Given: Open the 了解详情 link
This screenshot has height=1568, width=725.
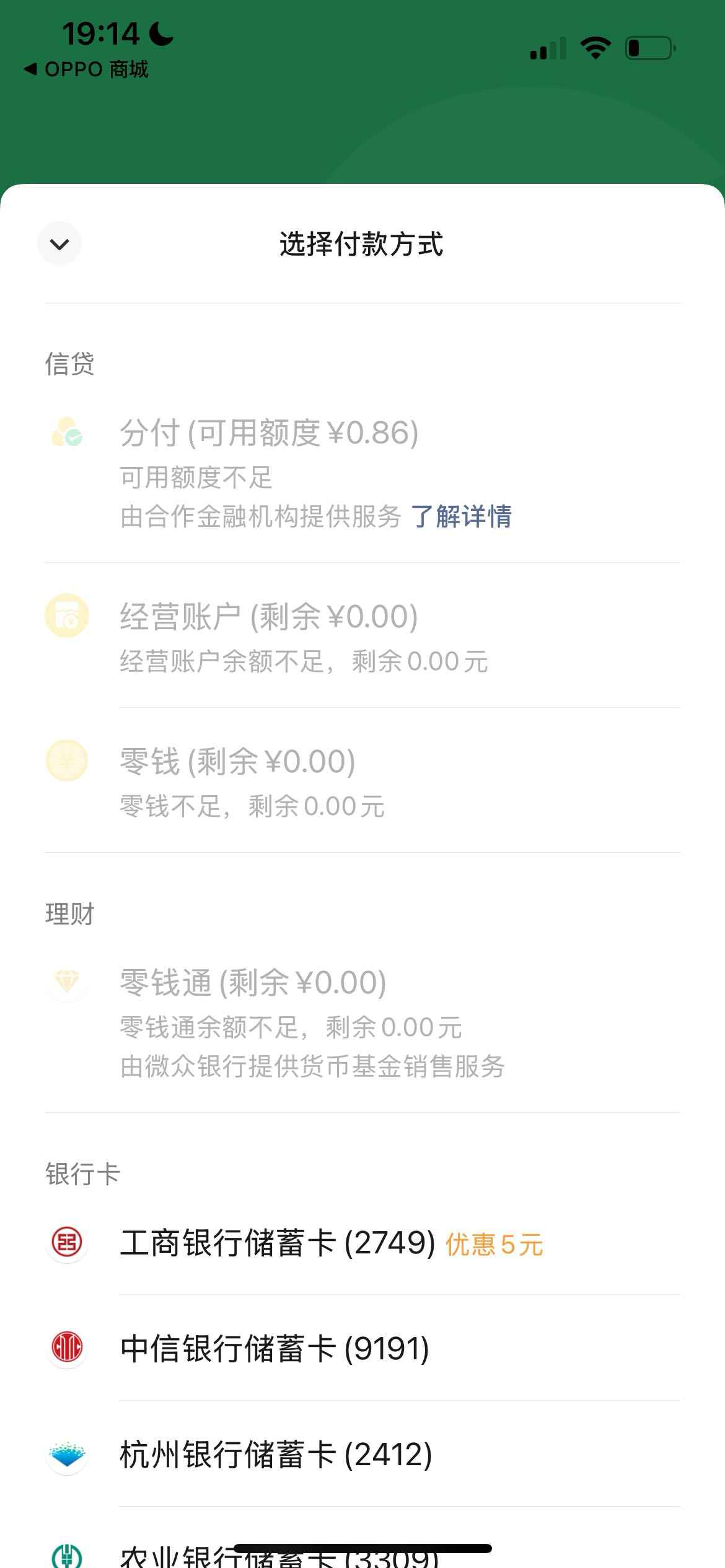Looking at the screenshot, I should [461, 516].
